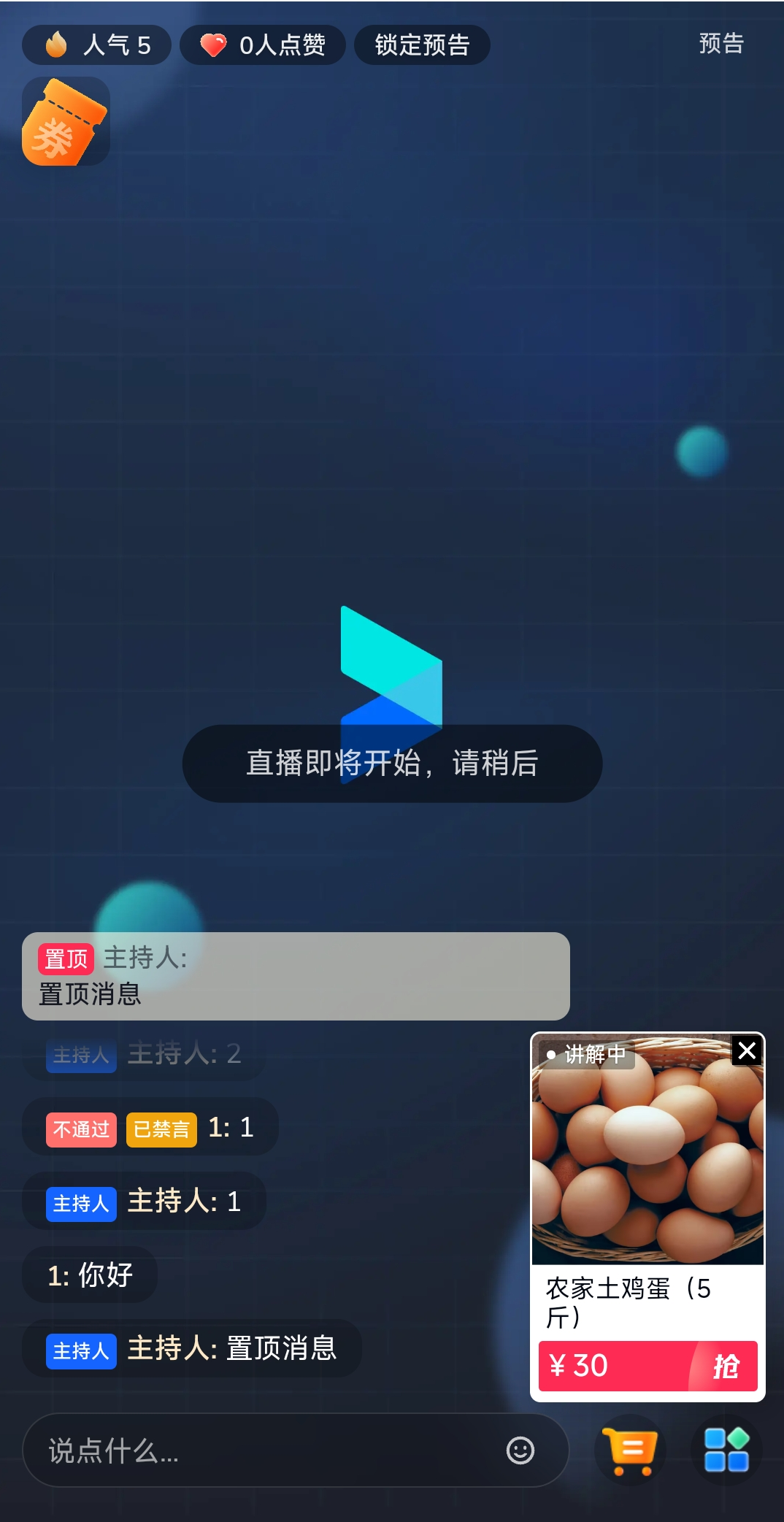Tap 抢 to grab the ¥30 eggs
This screenshot has height=1522, width=784.
(x=724, y=1366)
